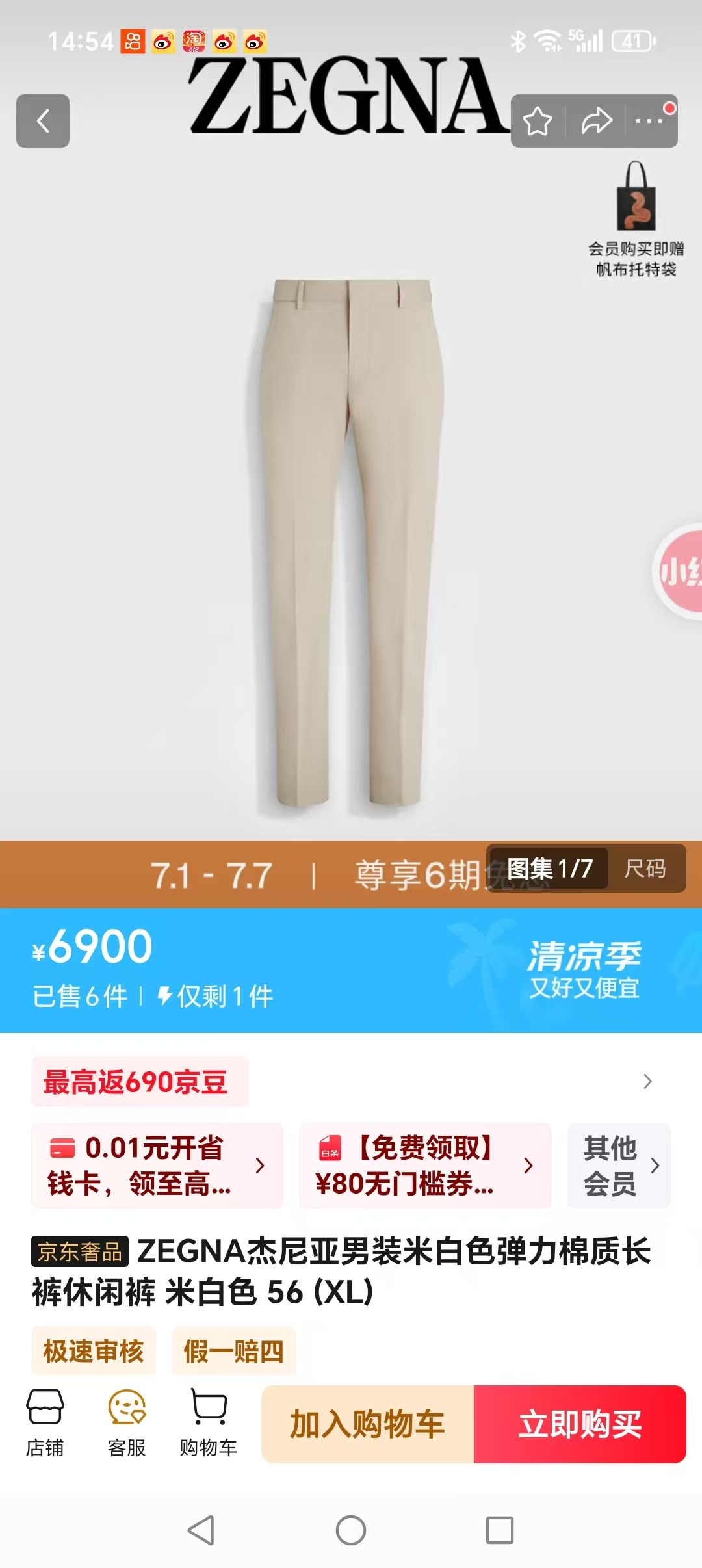Screen dimensions: 702x1568
Task: Open the 清凉季 summer sale banner
Action: tap(584, 969)
